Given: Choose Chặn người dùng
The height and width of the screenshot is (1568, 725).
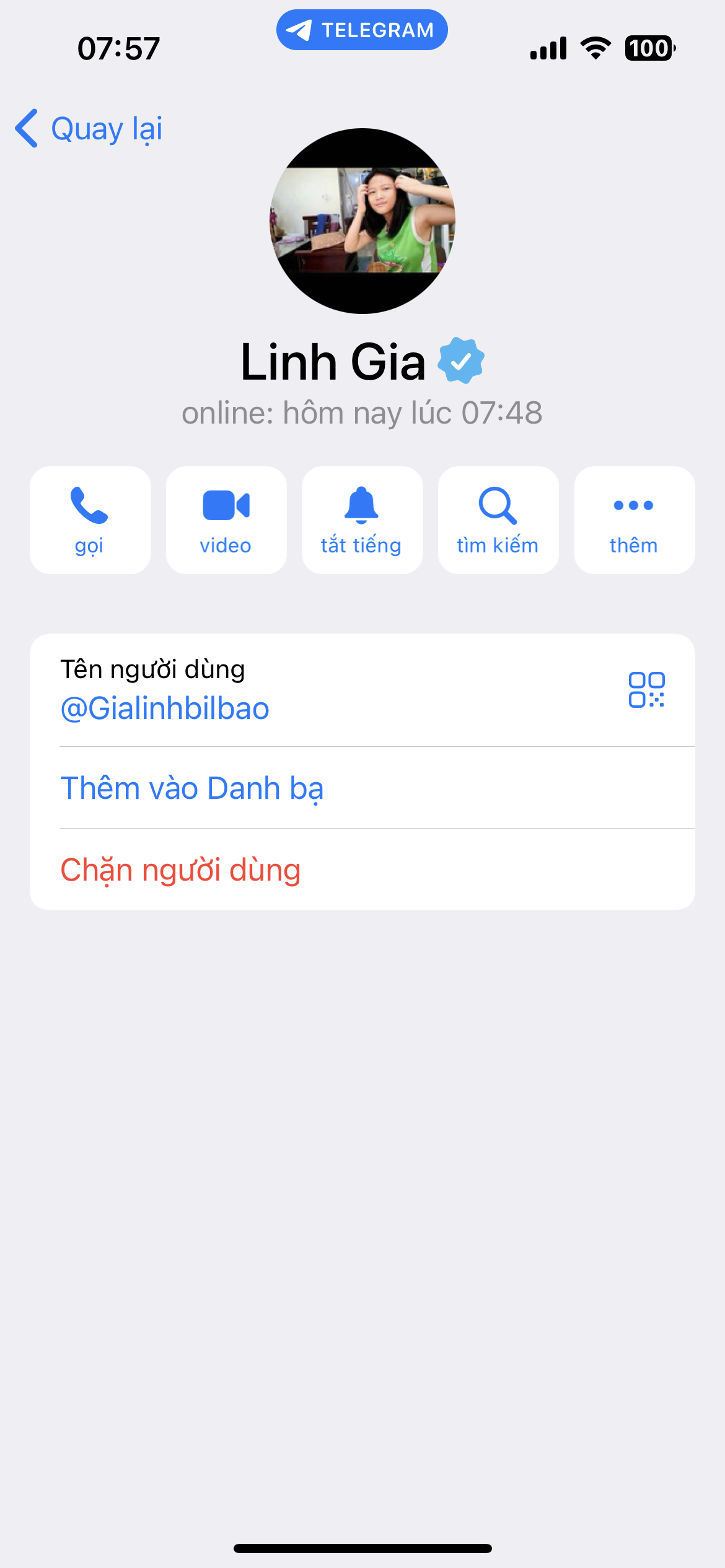Looking at the screenshot, I should (x=362, y=869).
